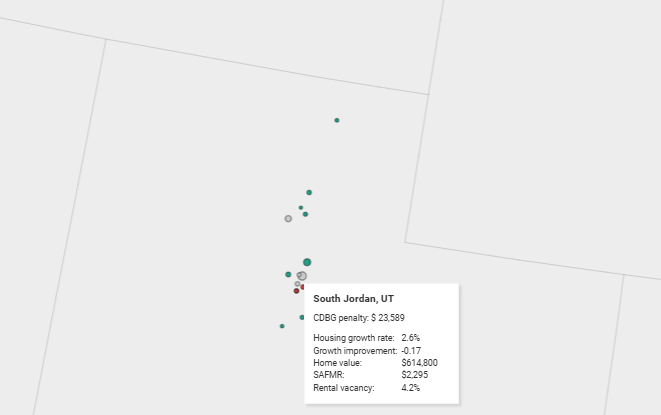Tap the dark red dot left of the tooltip
The width and height of the screenshot is (661, 415).
click(x=296, y=291)
